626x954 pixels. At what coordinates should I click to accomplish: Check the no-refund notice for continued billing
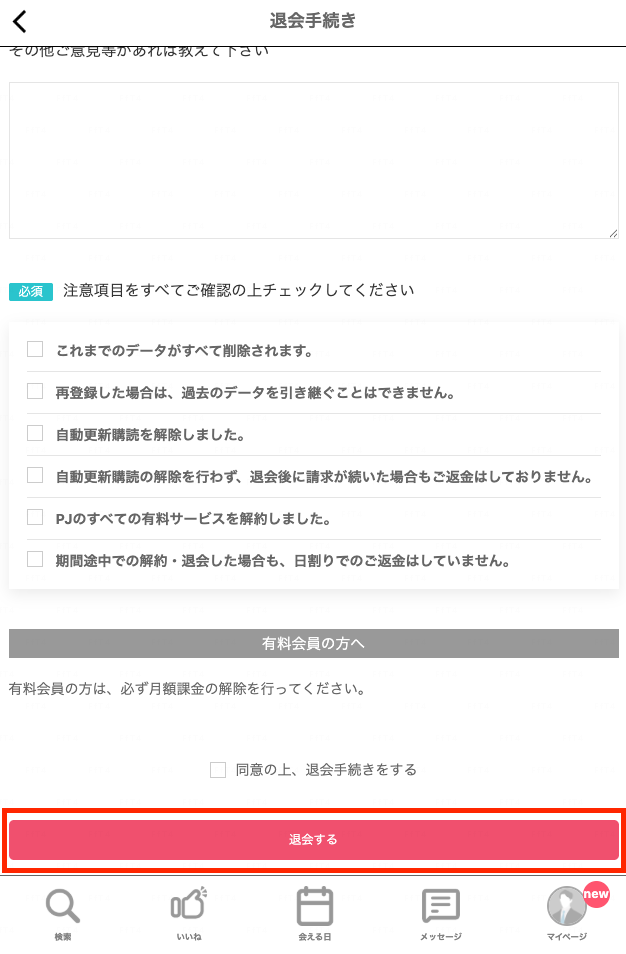point(35,475)
